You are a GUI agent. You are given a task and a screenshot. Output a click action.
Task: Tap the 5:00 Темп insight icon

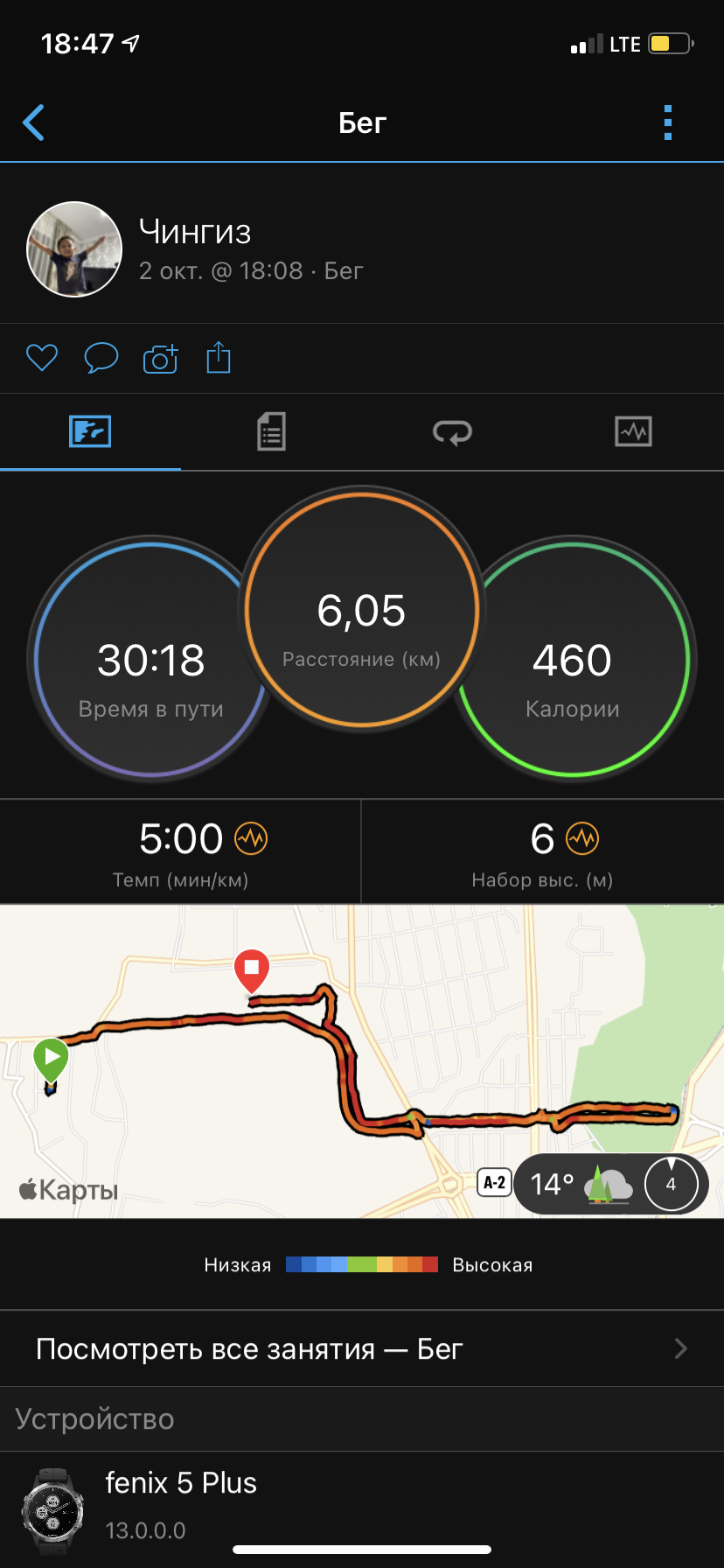(x=251, y=838)
